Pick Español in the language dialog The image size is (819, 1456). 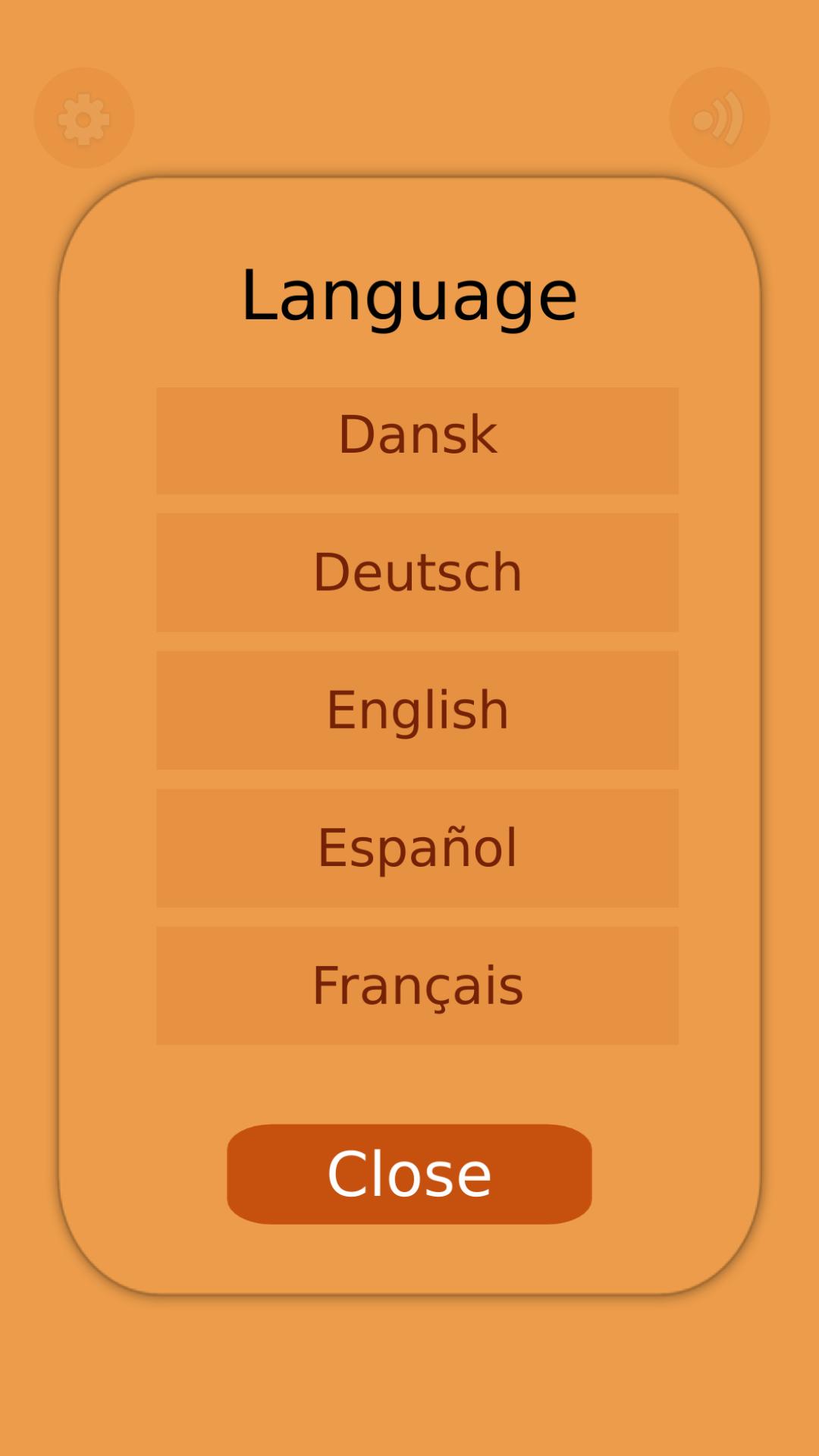pyautogui.click(x=417, y=848)
